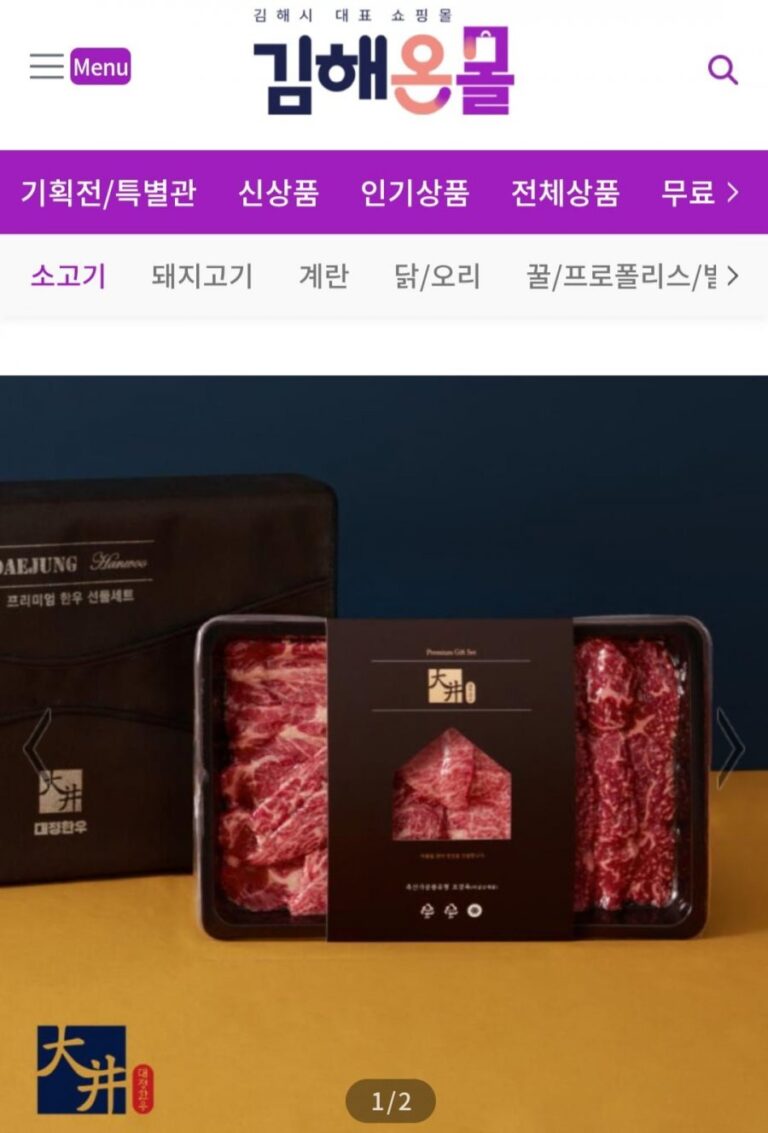The height and width of the screenshot is (1133, 768).
Task: Switch to 인기상품 tab
Action: click(x=414, y=192)
